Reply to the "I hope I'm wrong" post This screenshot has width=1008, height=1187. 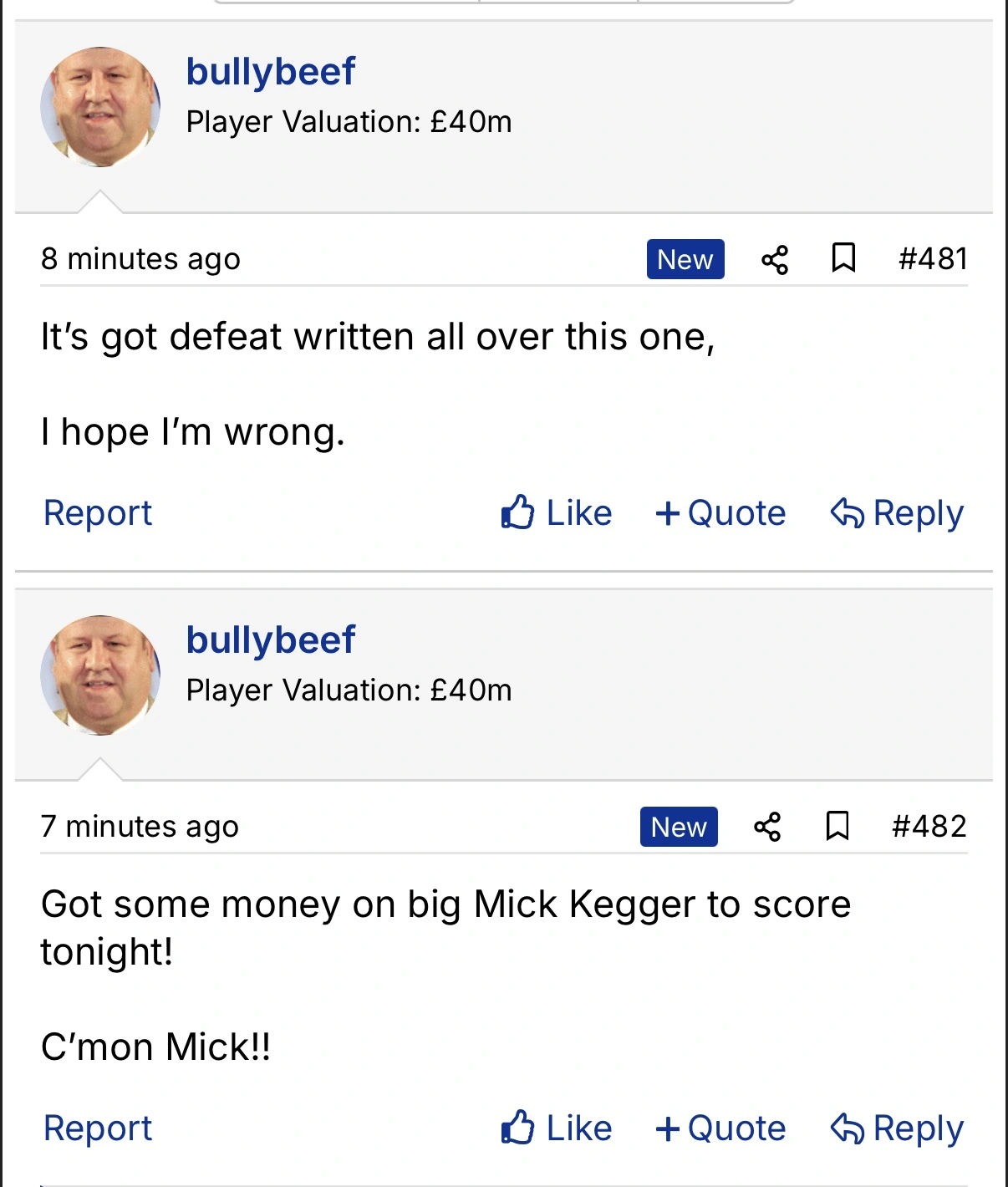click(x=897, y=513)
